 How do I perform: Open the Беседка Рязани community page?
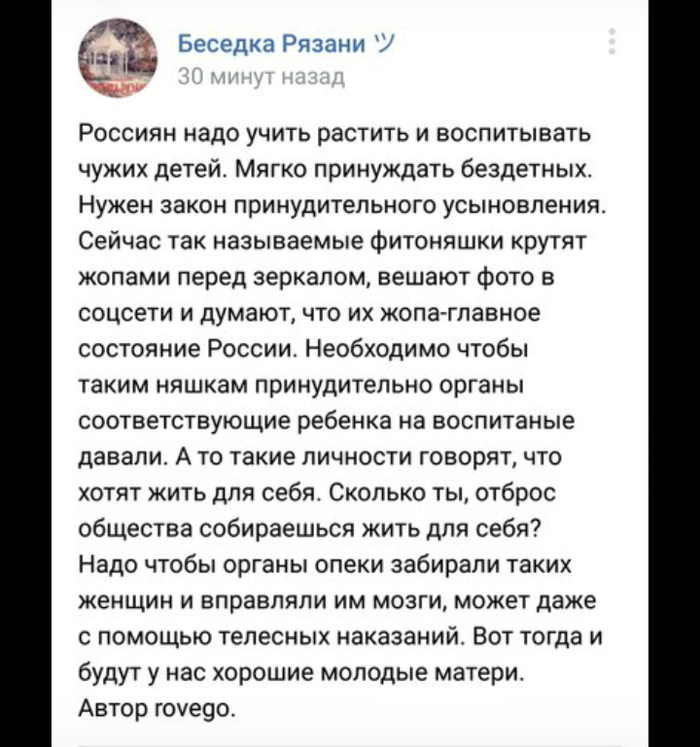275,44
